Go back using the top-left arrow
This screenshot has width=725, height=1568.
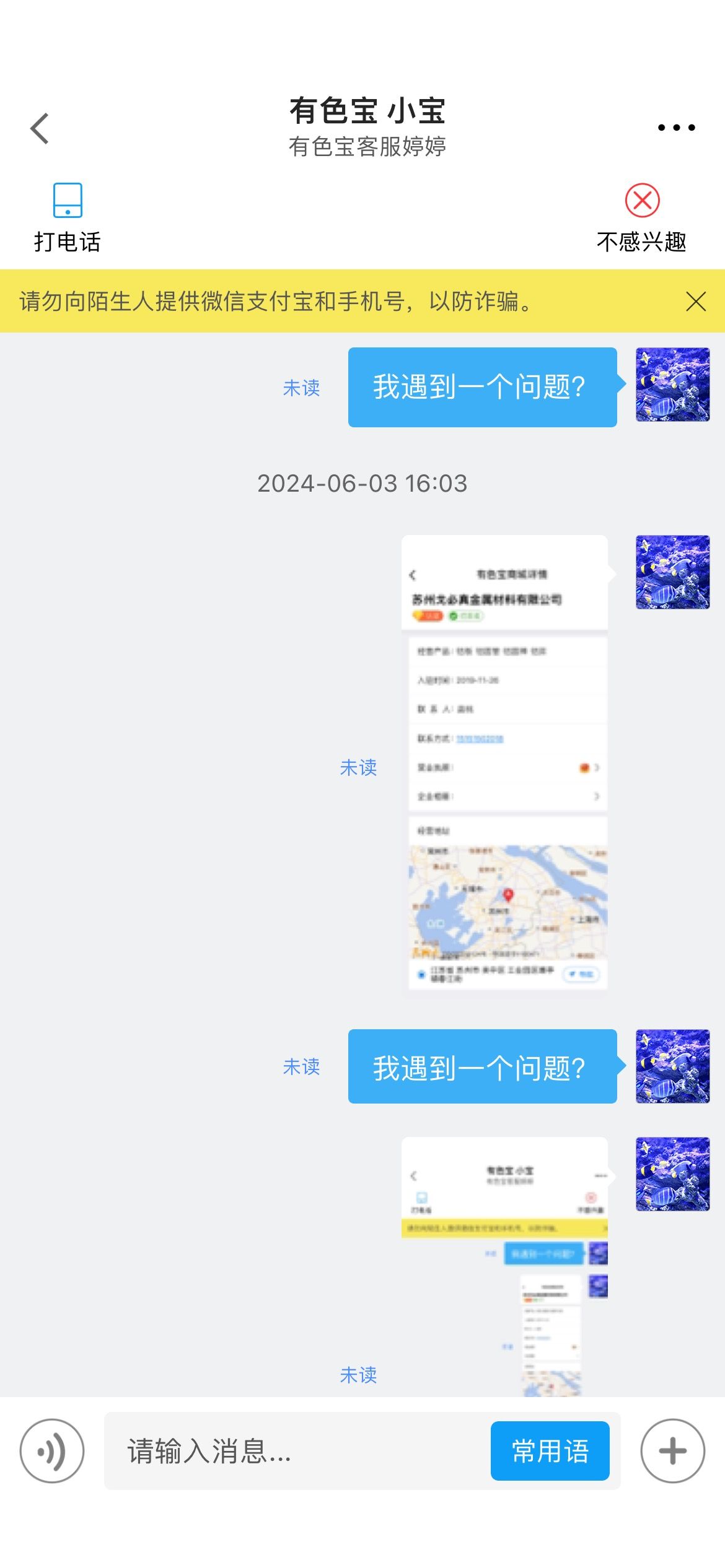[x=40, y=128]
